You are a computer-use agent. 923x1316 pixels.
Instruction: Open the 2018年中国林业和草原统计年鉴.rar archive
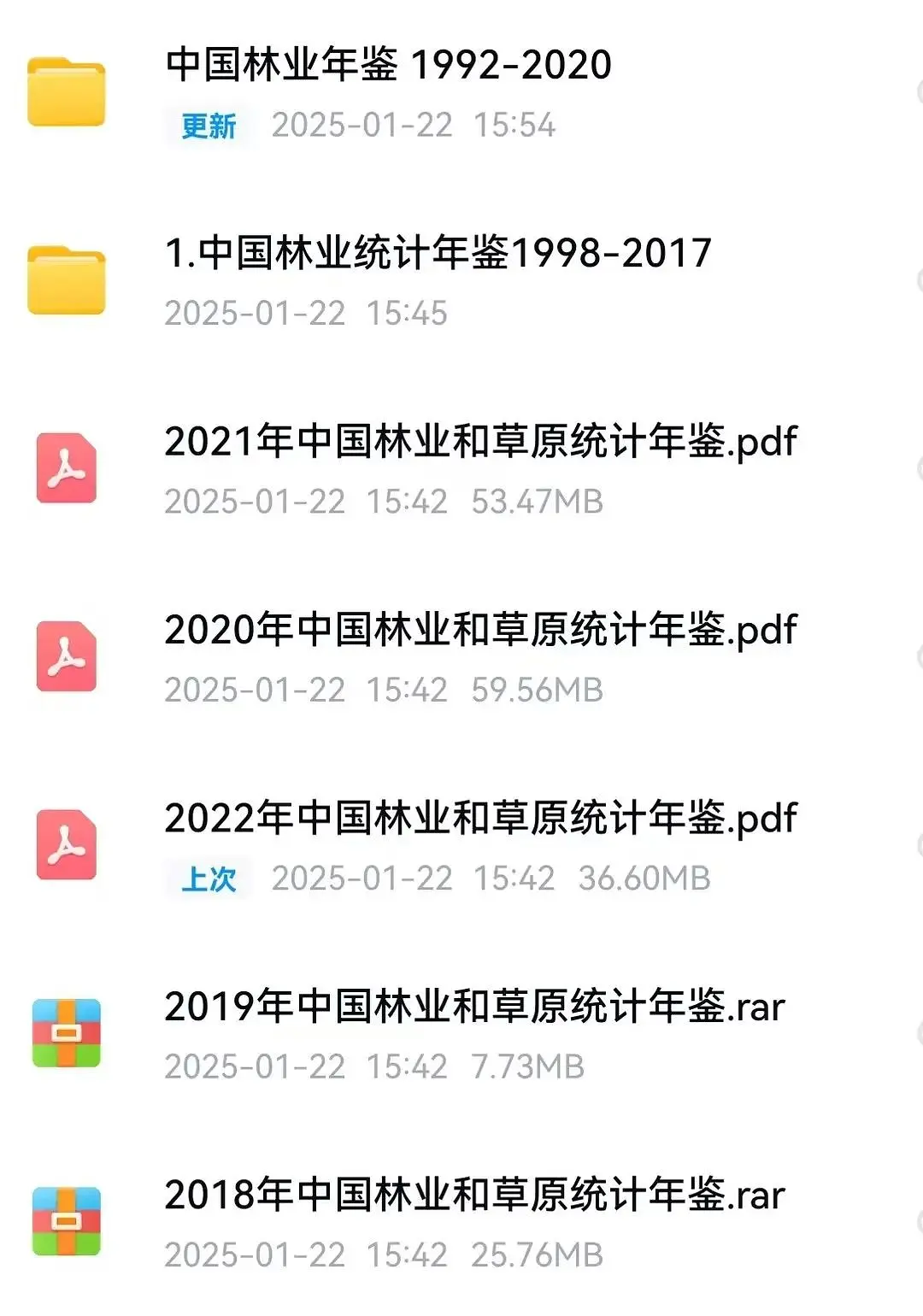461,1222
